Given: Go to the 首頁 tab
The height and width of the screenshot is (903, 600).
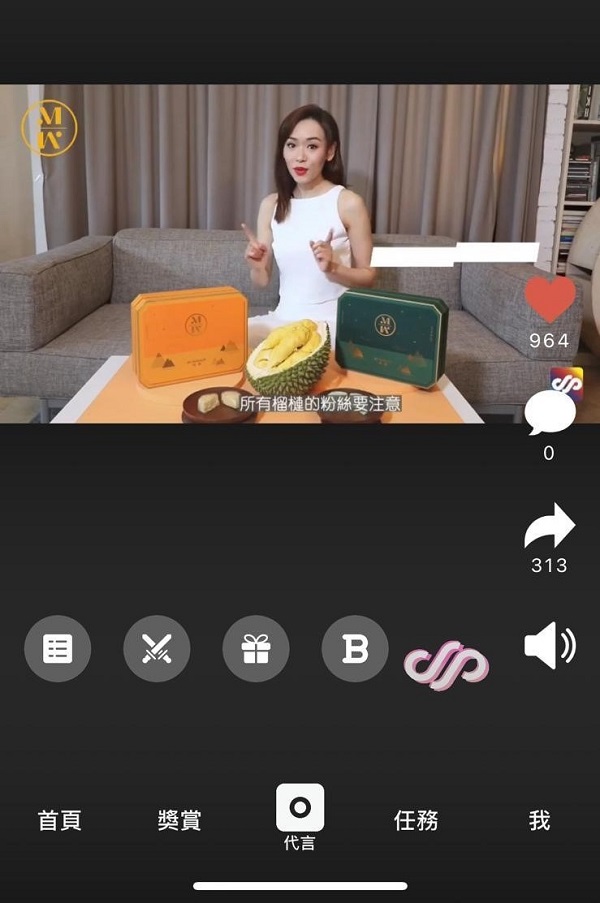Looking at the screenshot, I should click(59, 821).
